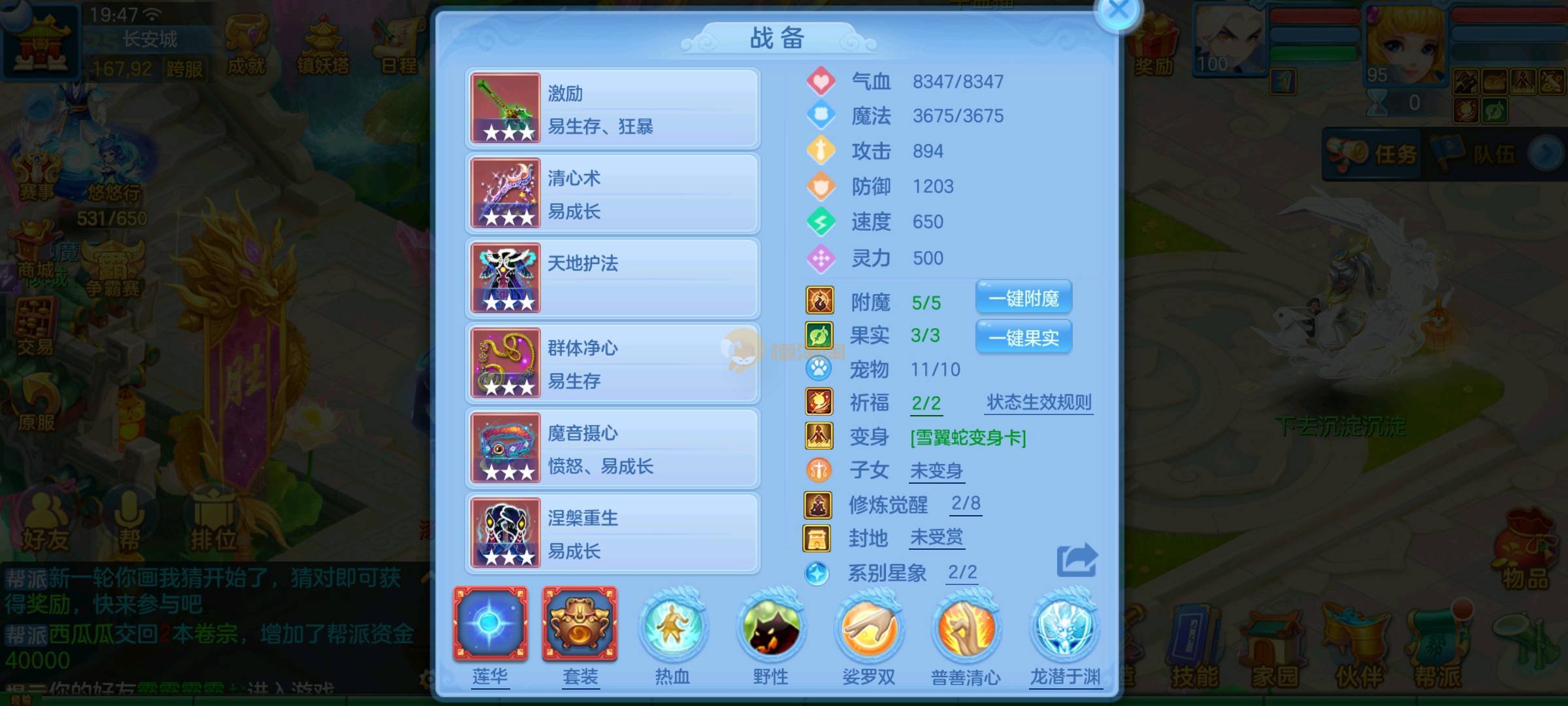Select the 天地护法 equipment row
This screenshot has width=1568, height=706.
pos(612,278)
